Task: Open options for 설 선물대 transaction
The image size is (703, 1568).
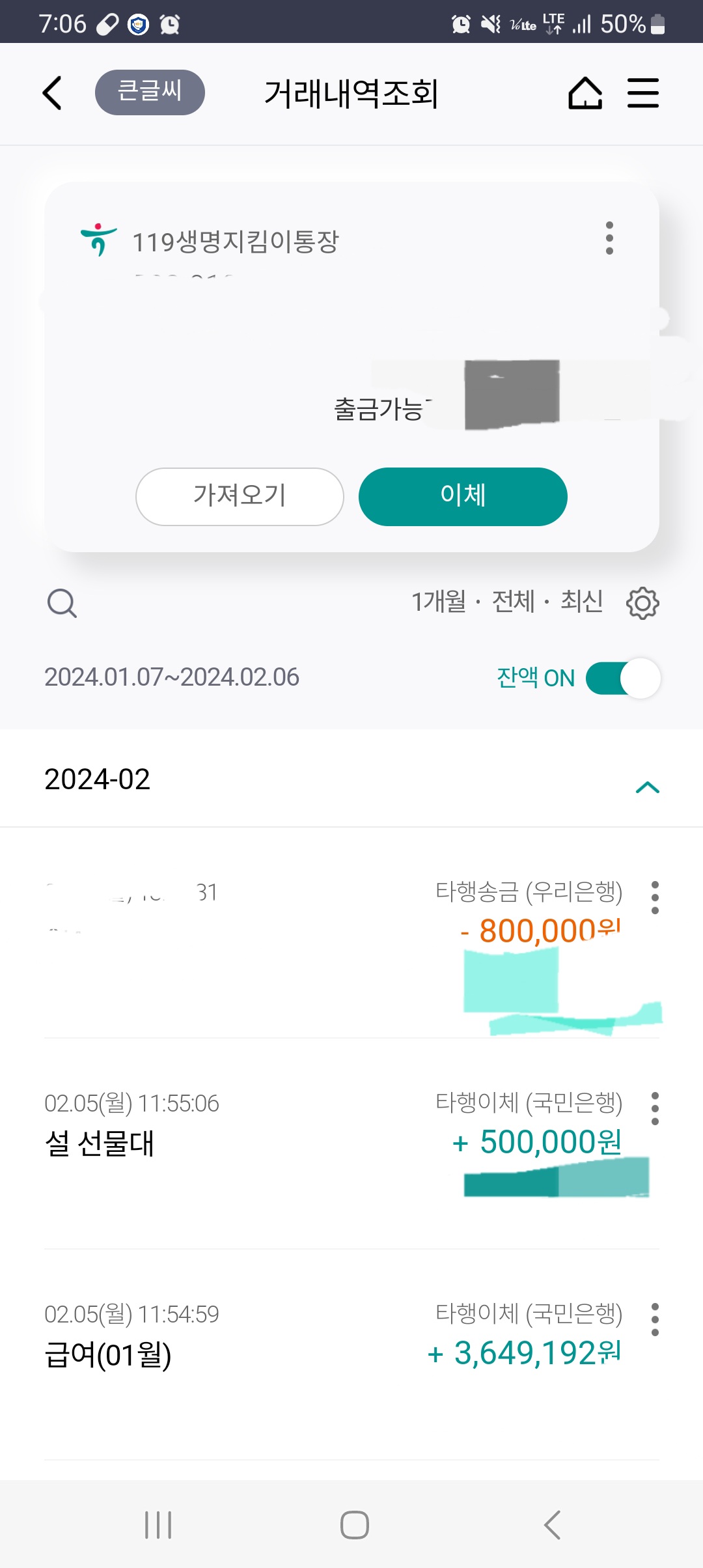Action: pyautogui.click(x=655, y=1108)
